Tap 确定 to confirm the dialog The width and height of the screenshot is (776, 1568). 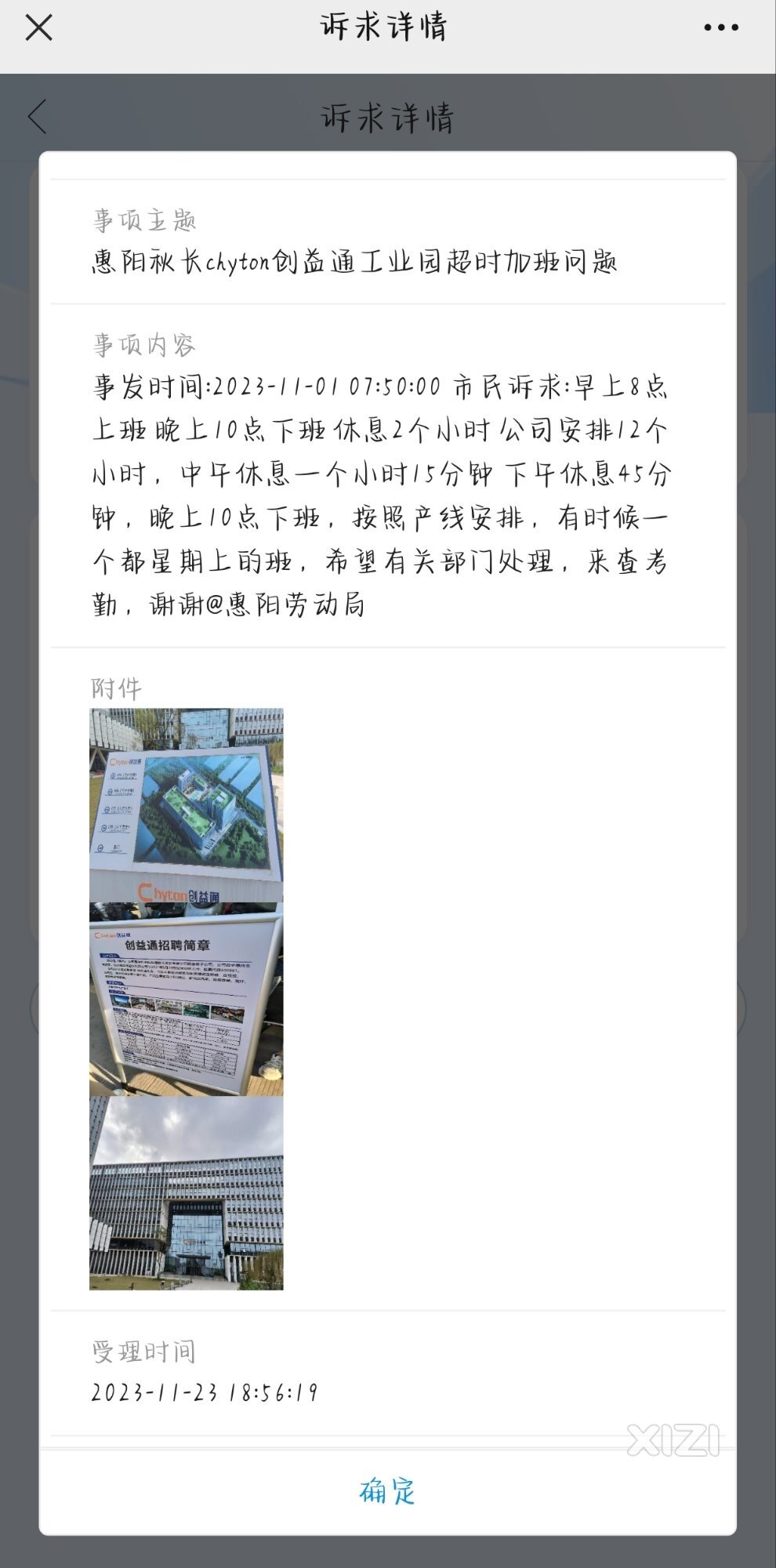click(387, 1490)
